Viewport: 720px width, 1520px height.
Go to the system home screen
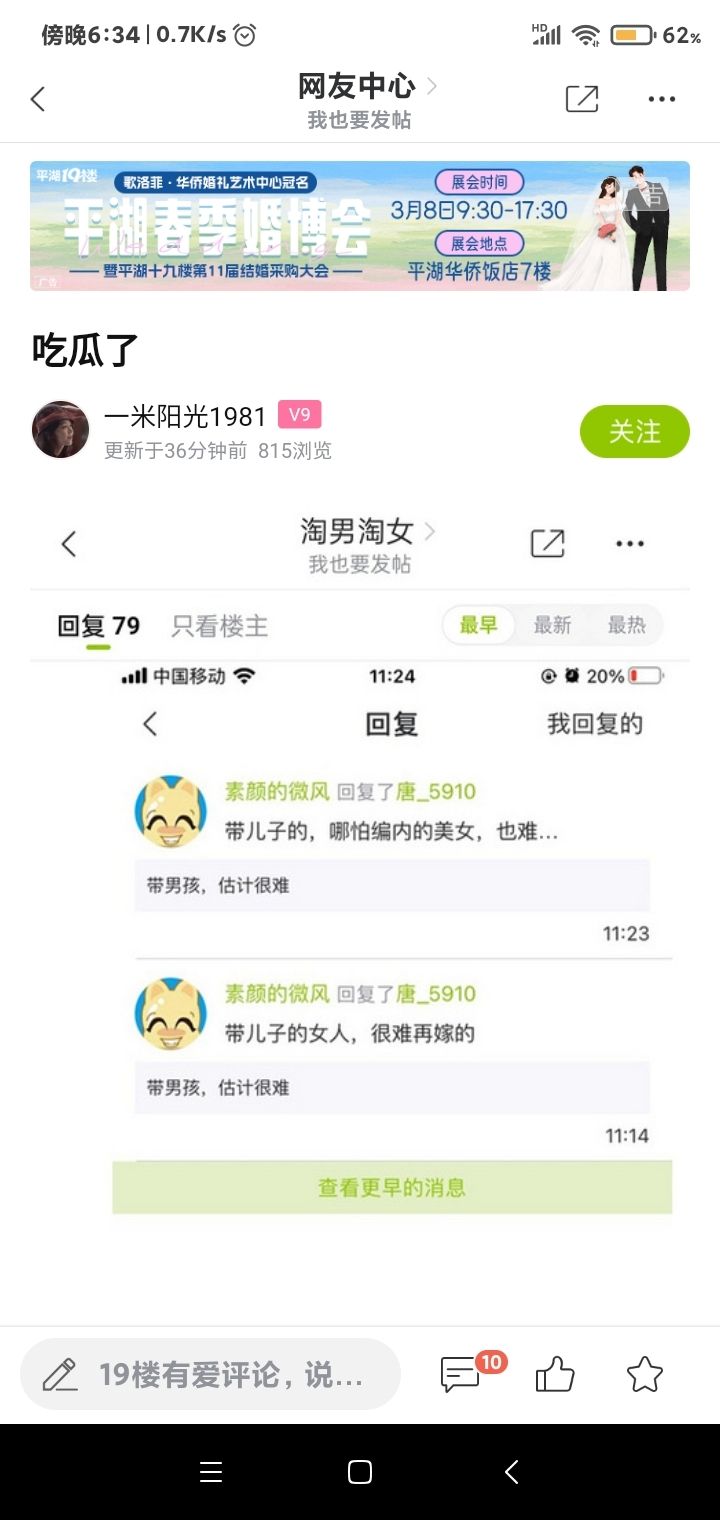coord(360,1471)
